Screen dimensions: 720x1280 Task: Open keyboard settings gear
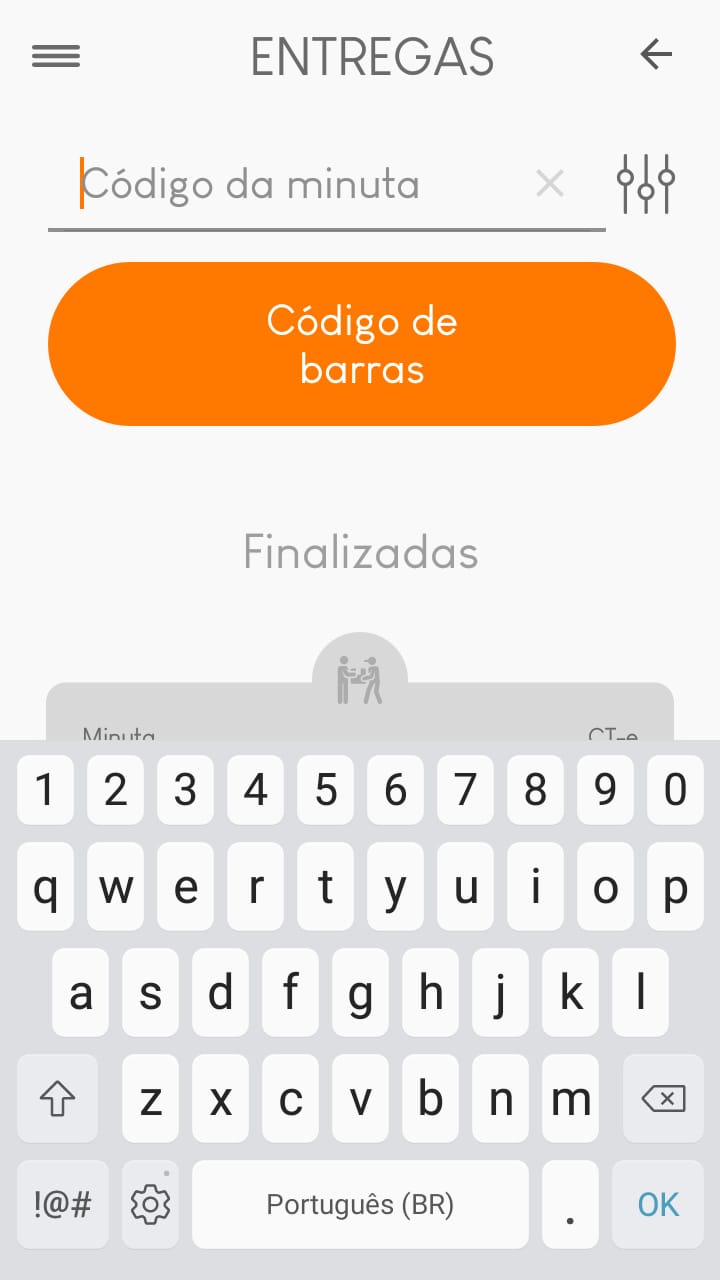pyautogui.click(x=151, y=1204)
